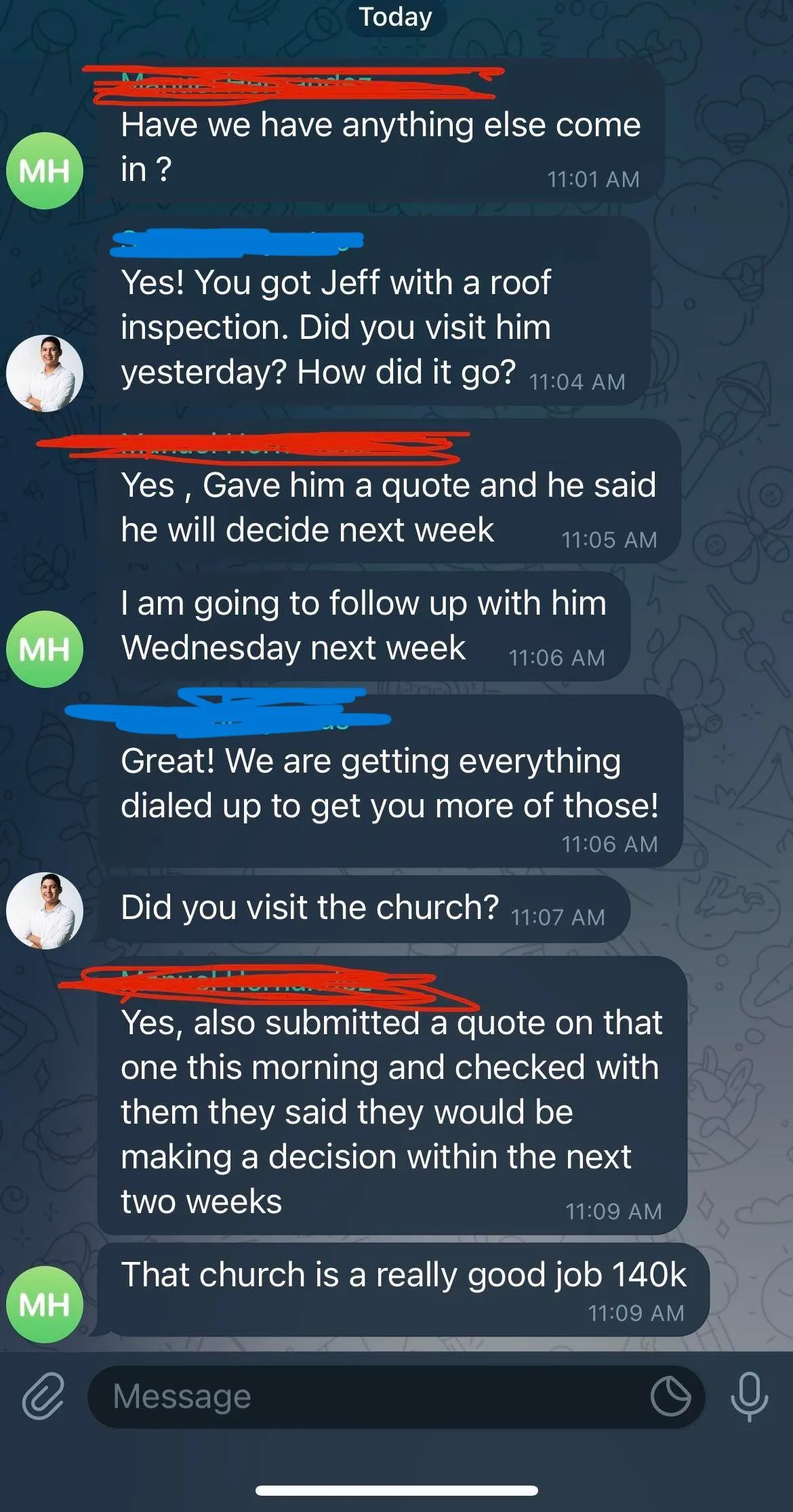Record a voice message with microphone

749,1396
